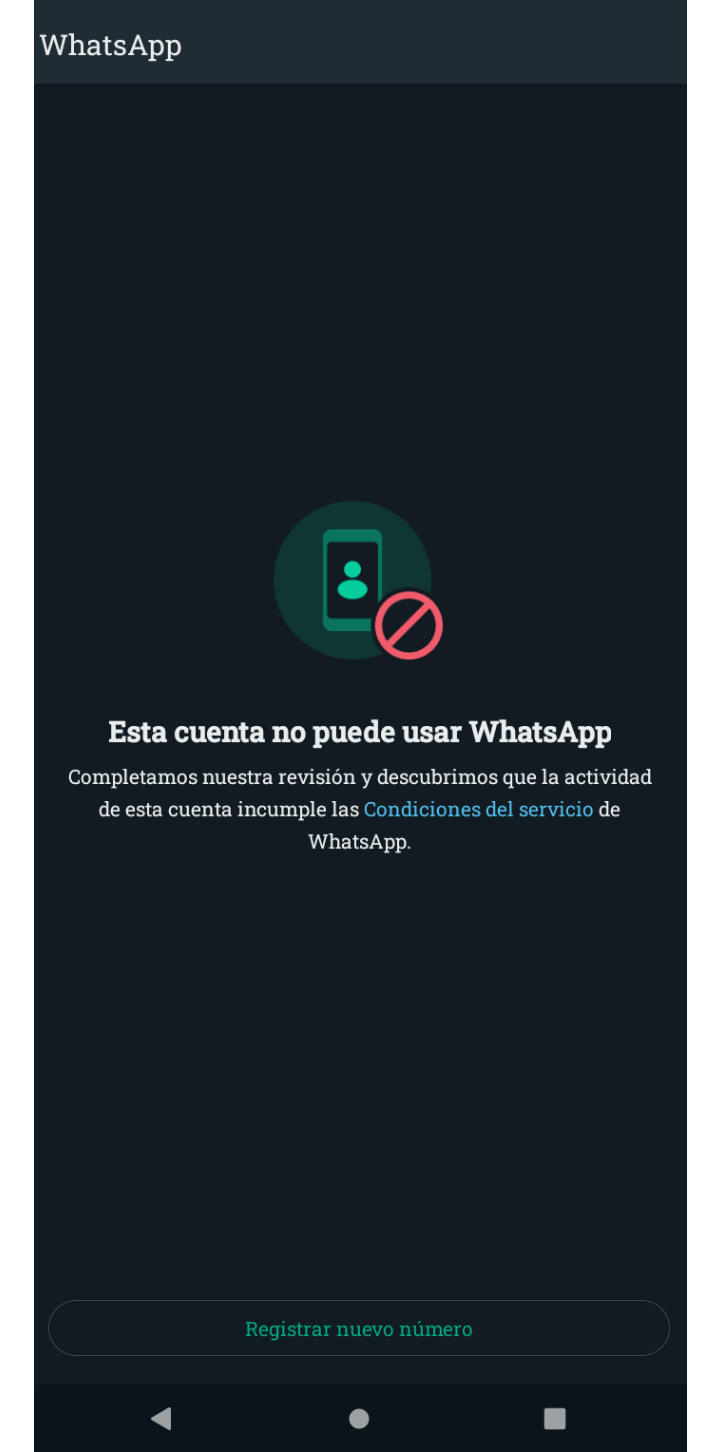The width and height of the screenshot is (720, 1452).
Task: Open recent apps overview
Action: coord(554,1417)
